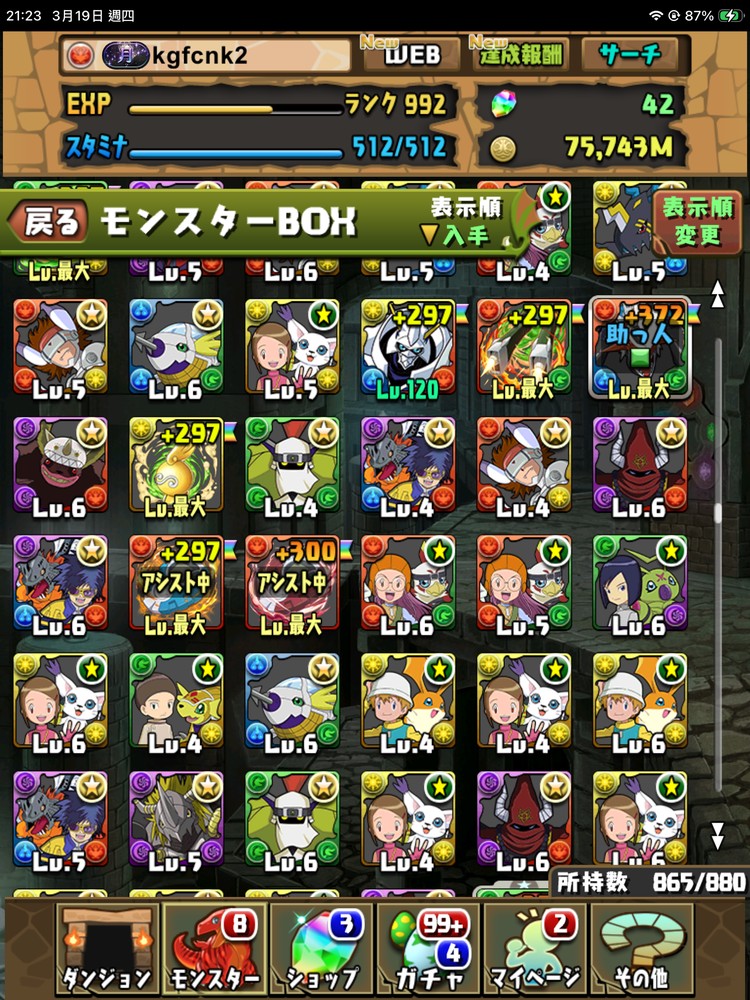
Task: Jump to top with scrollbar up arrows
Action: pyautogui.click(x=717, y=293)
